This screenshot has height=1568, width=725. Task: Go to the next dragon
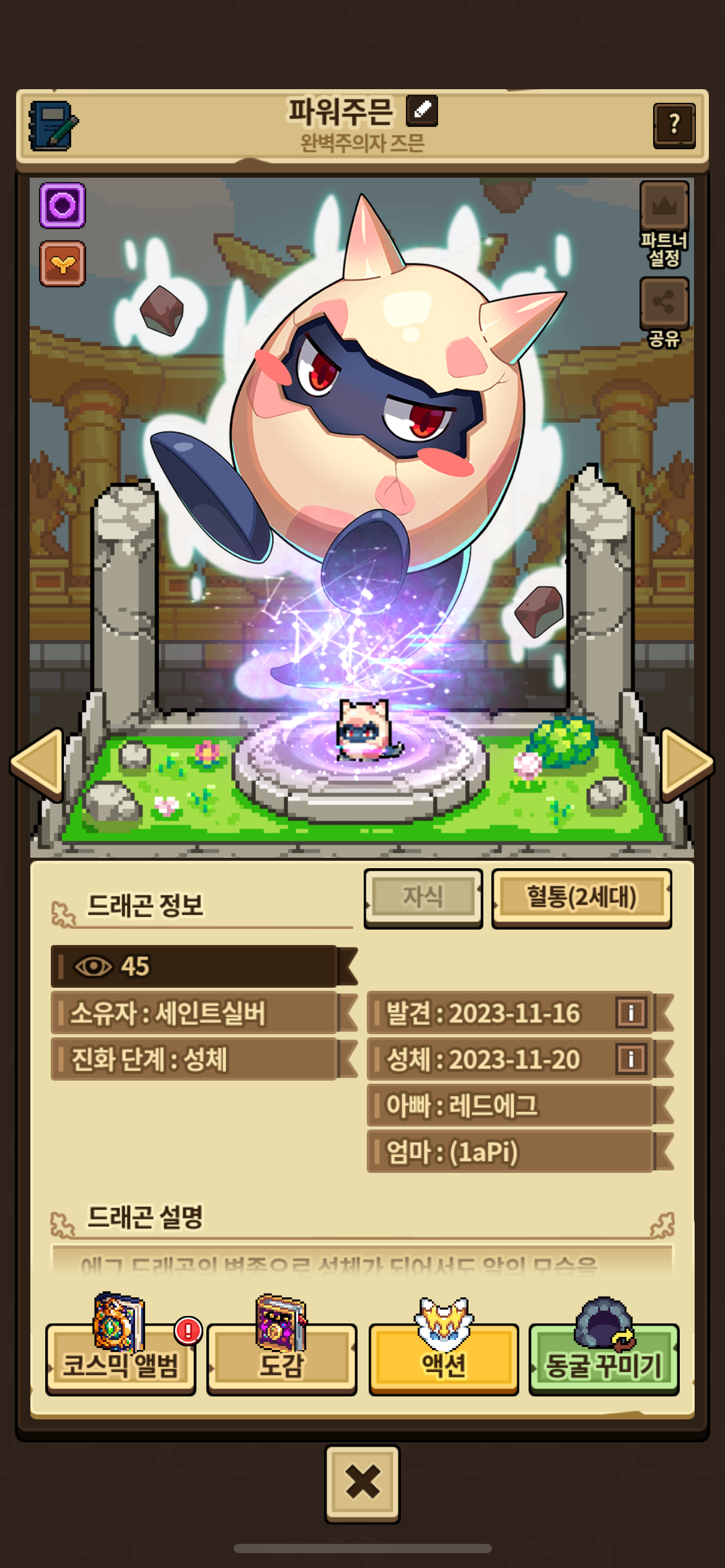pos(687,764)
